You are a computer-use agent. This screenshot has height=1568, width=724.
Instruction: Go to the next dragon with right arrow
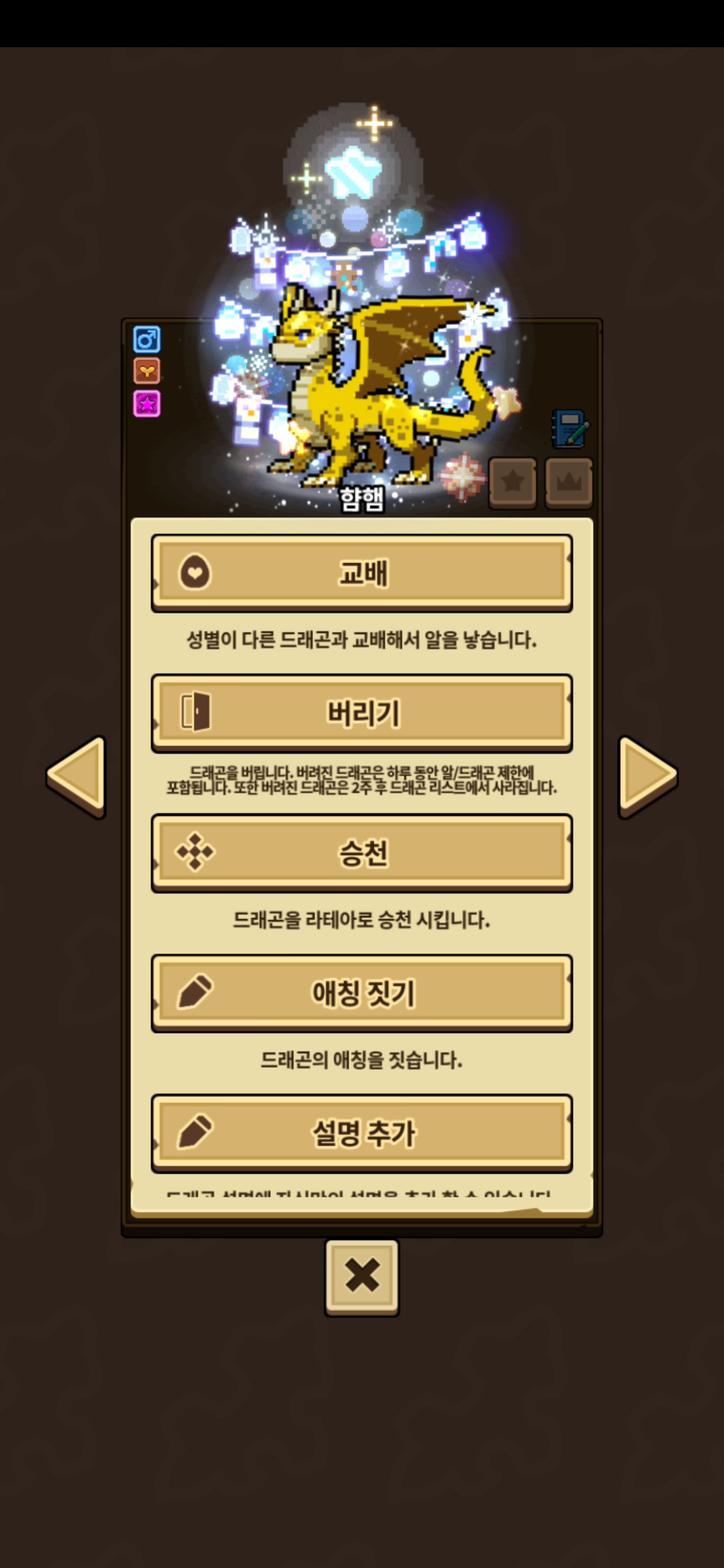pyautogui.click(x=647, y=776)
